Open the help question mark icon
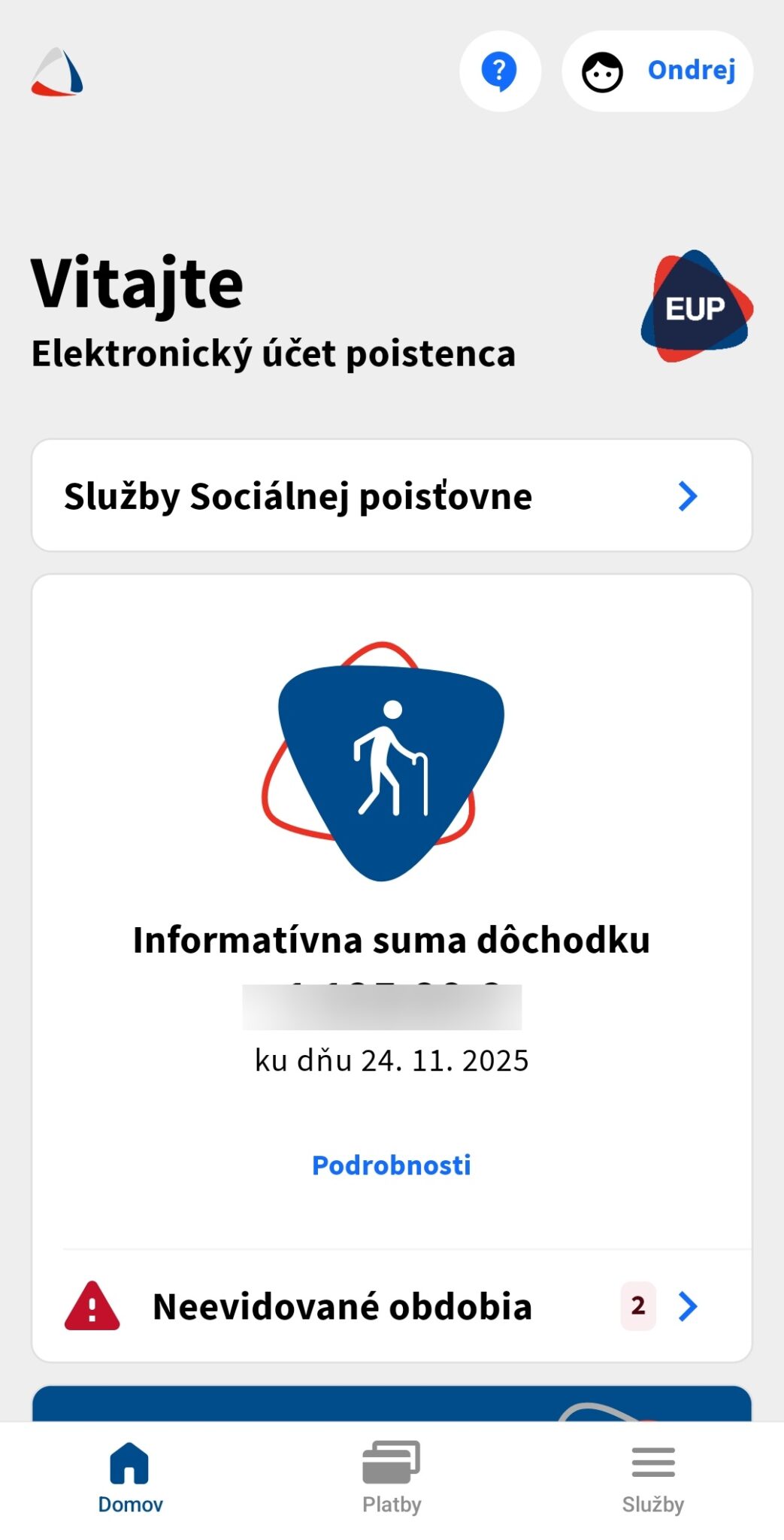 click(x=500, y=71)
